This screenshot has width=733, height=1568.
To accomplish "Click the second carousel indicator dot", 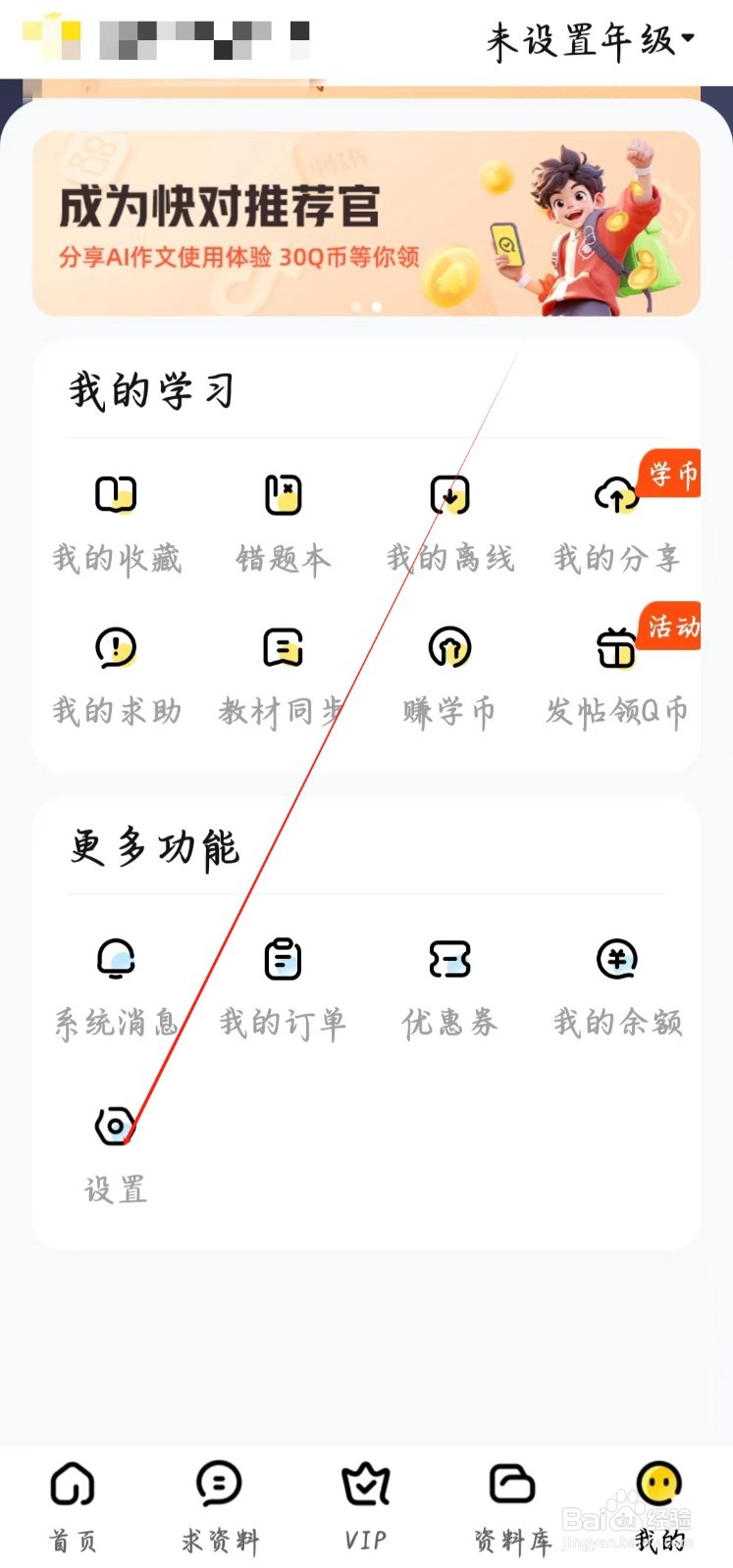I will point(378,306).
